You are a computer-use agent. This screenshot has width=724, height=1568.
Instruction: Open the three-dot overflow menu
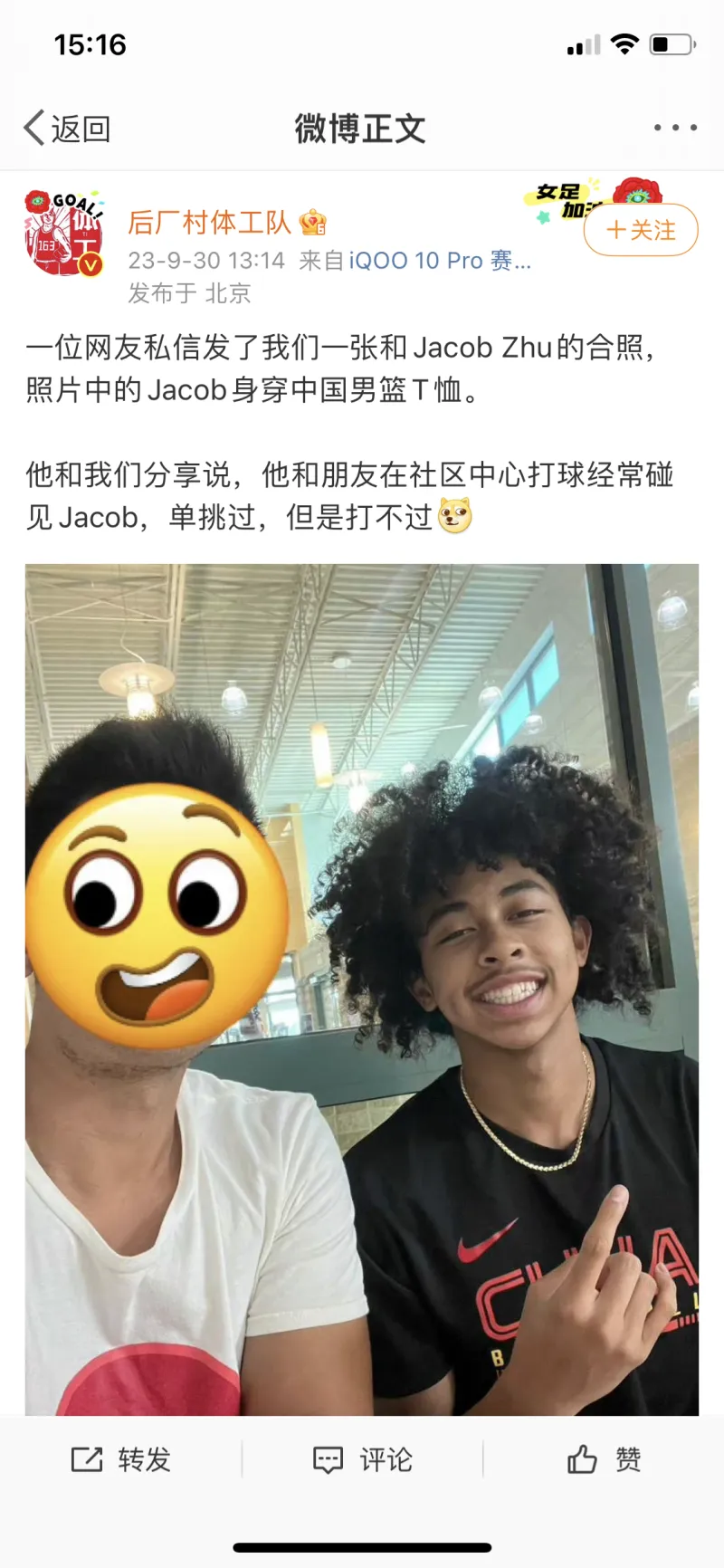click(675, 128)
